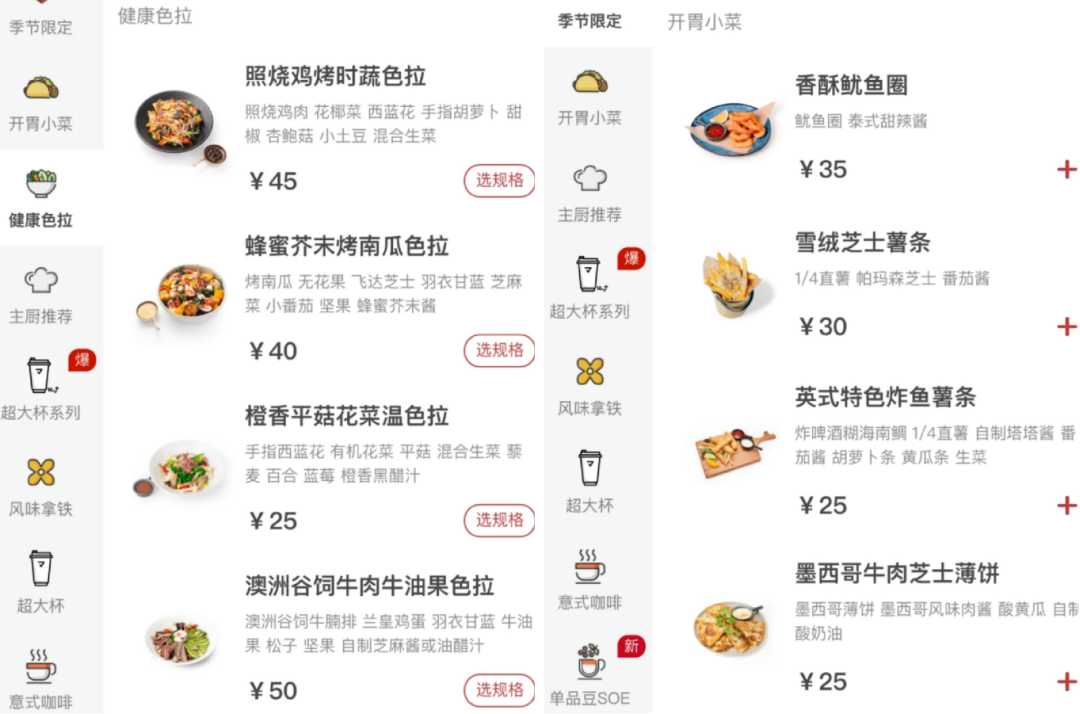Open the 雪绒芝士薯条 dish photo
This screenshot has height=714, width=1080.
[x=732, y=284]
